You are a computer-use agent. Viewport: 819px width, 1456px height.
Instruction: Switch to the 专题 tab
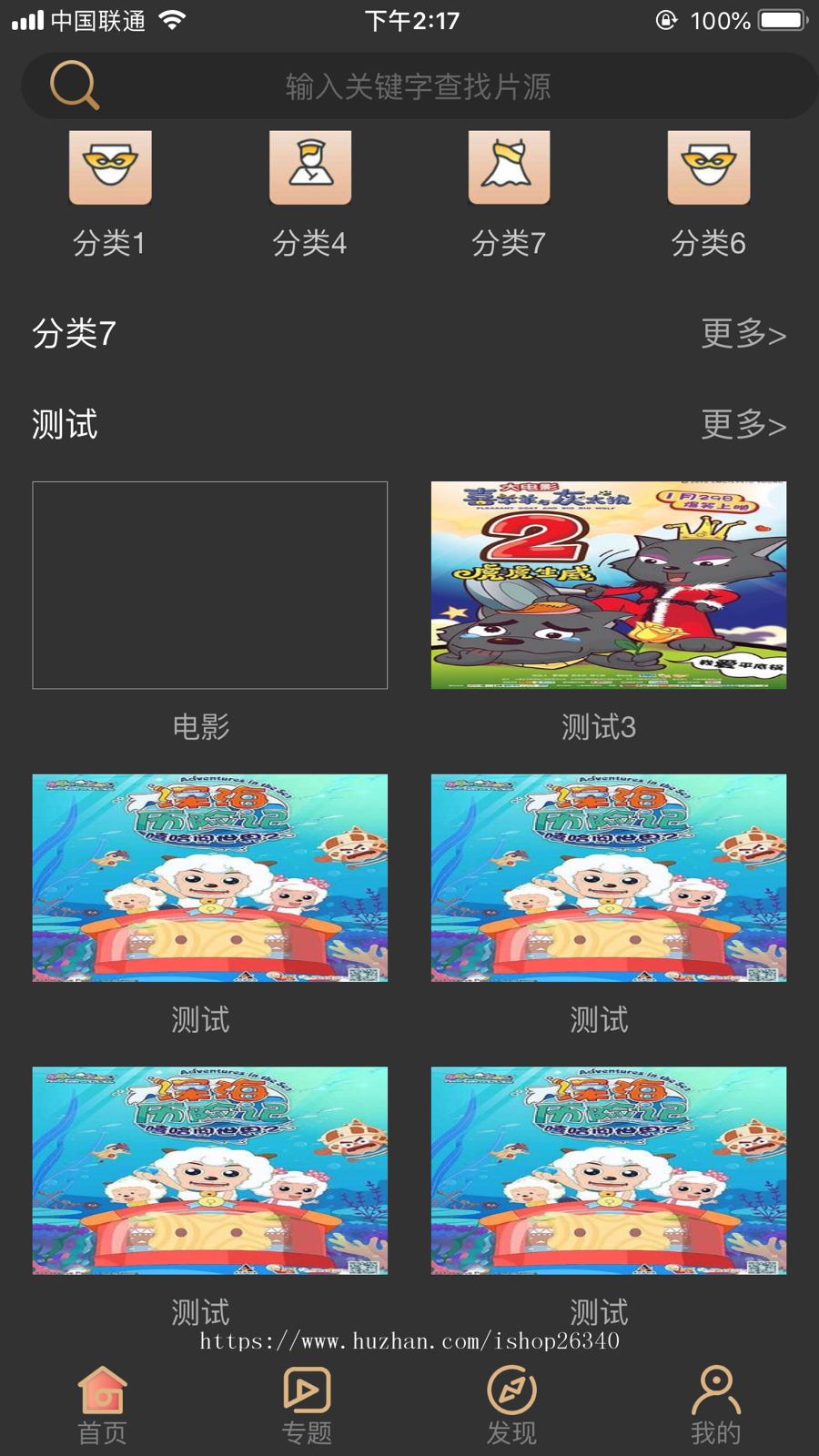point(307,1404)
